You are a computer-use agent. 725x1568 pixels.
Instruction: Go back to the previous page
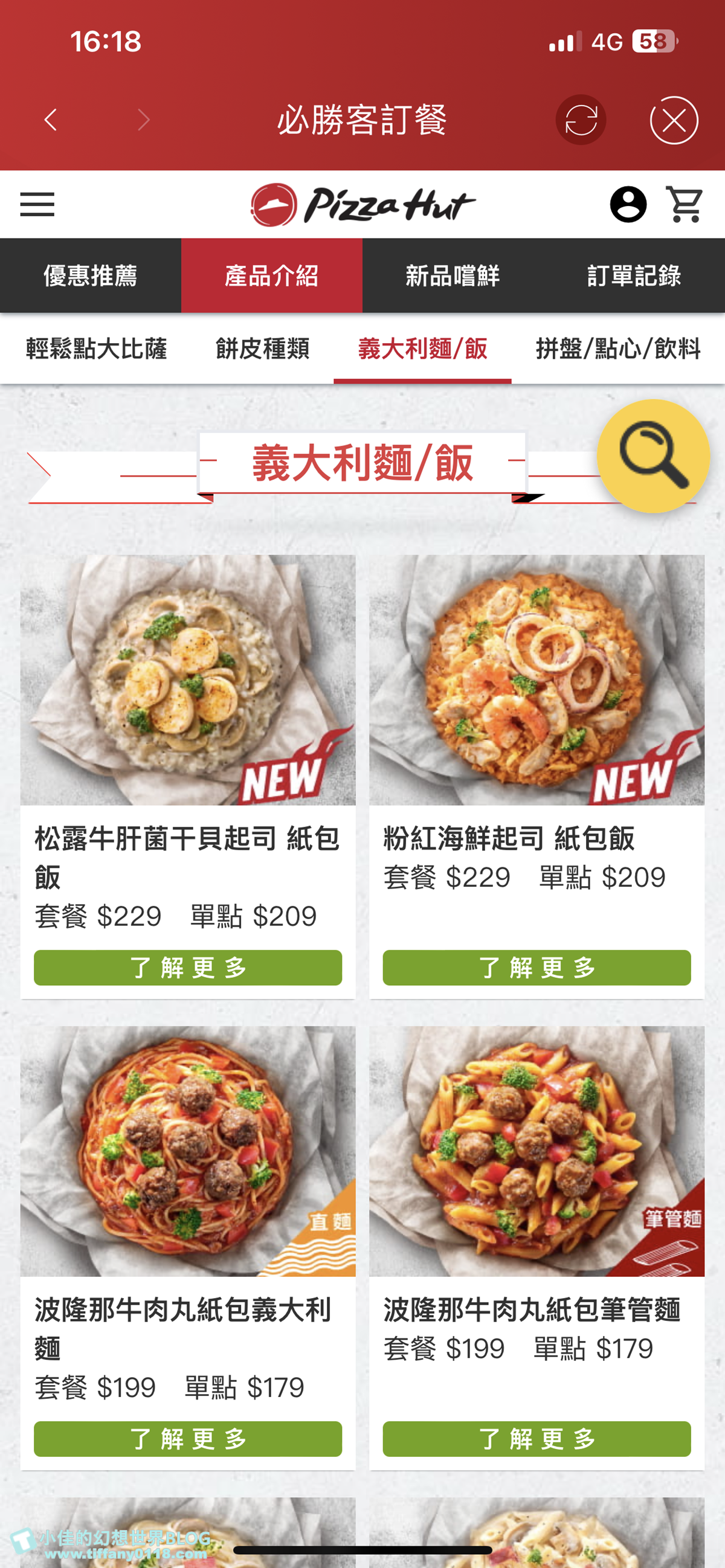pyautogui.click(x=51, y=120)
